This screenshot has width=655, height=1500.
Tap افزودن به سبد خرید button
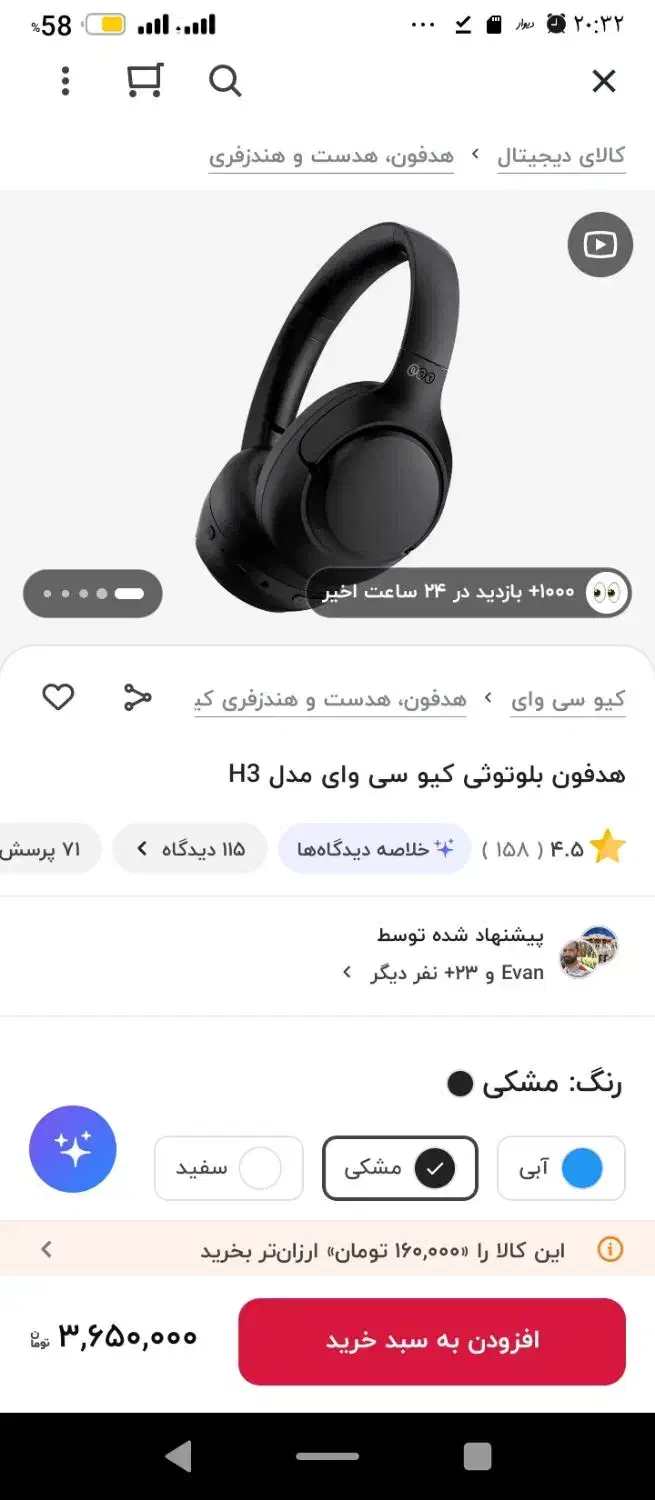click(x=432, y=1341)
